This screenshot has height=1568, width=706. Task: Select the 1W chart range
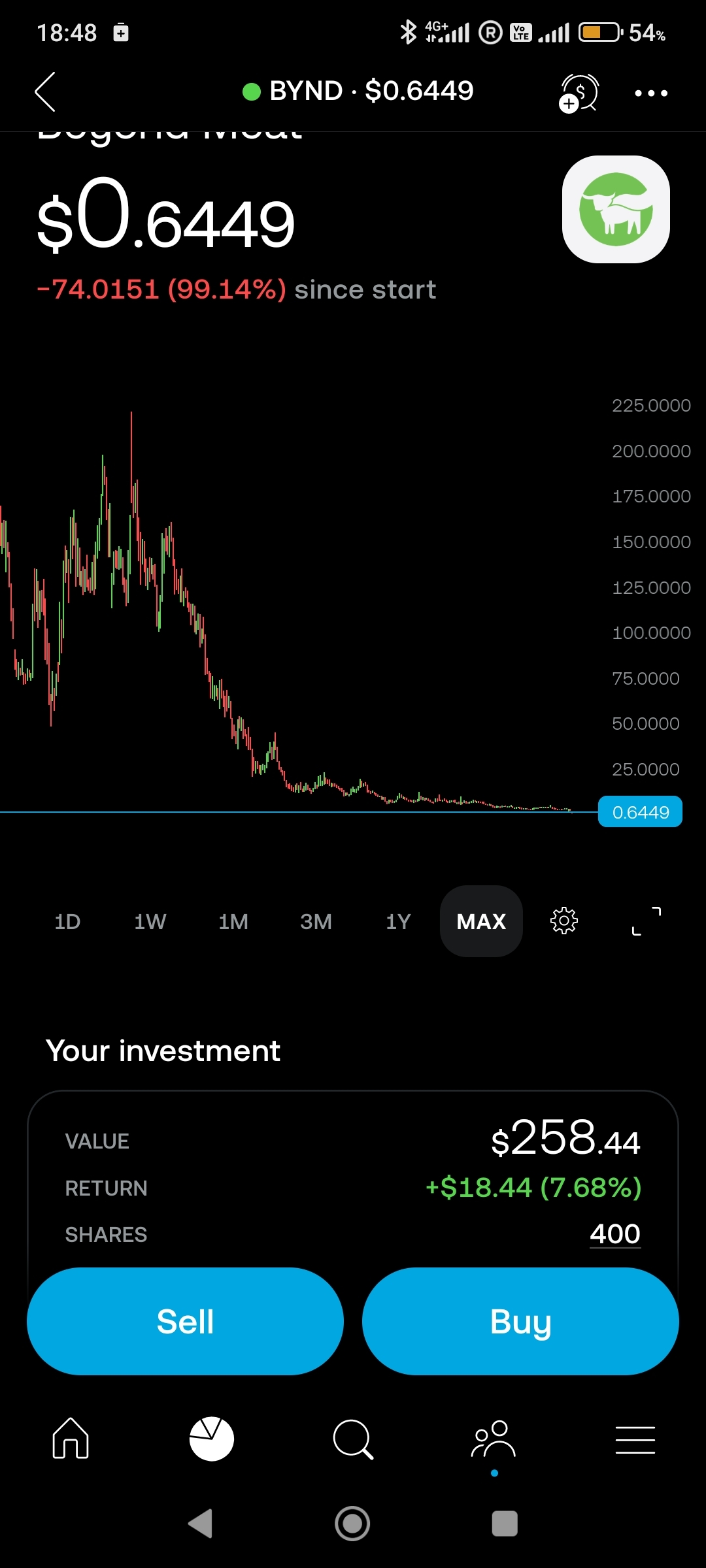click(150, 921)
